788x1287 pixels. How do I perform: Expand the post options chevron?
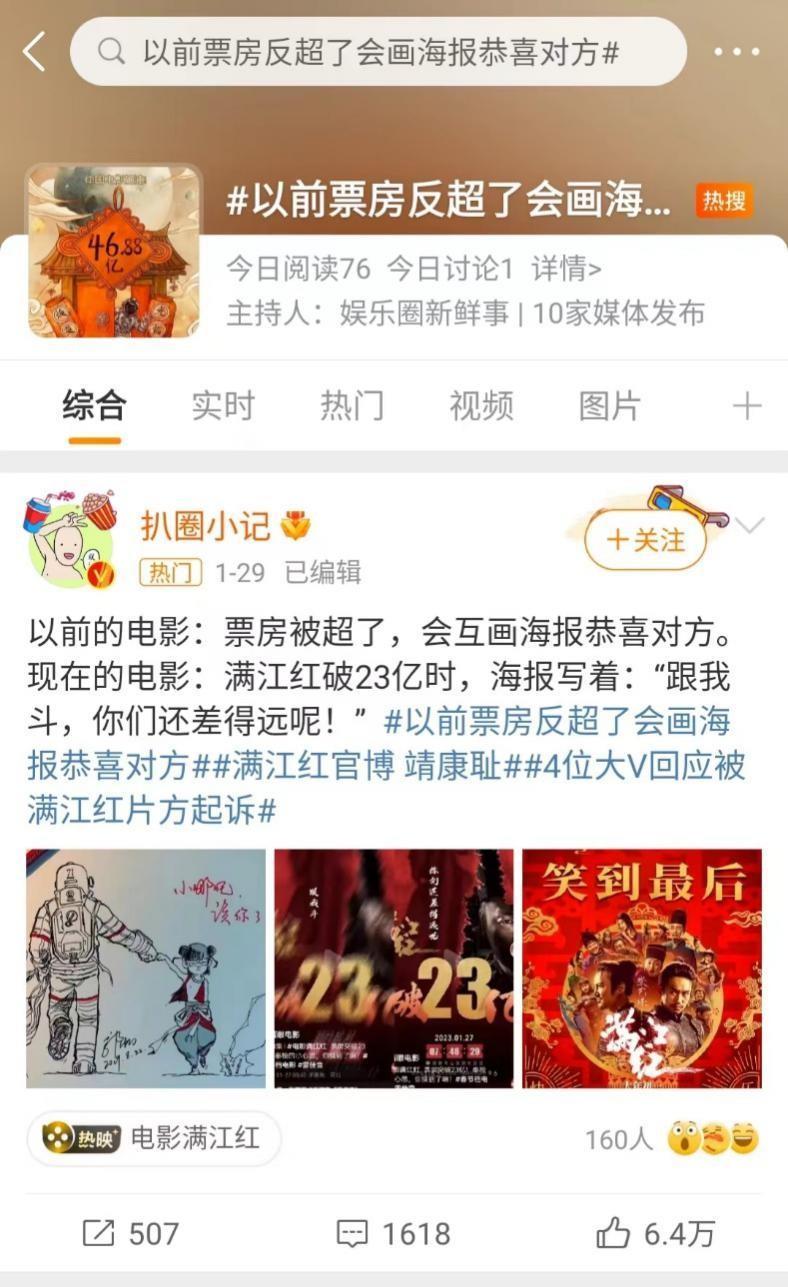point(749,526)
